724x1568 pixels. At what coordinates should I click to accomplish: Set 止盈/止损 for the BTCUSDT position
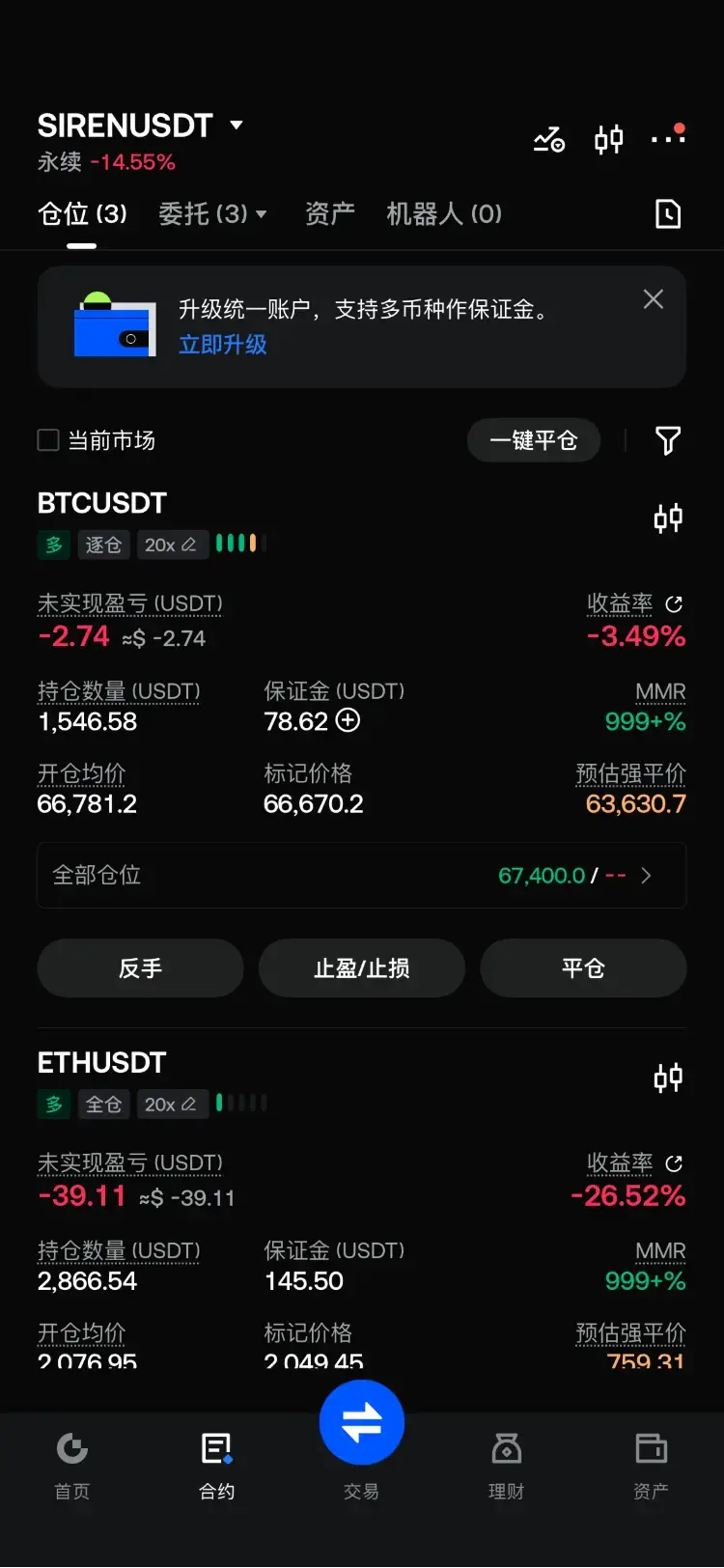point(362,968)
